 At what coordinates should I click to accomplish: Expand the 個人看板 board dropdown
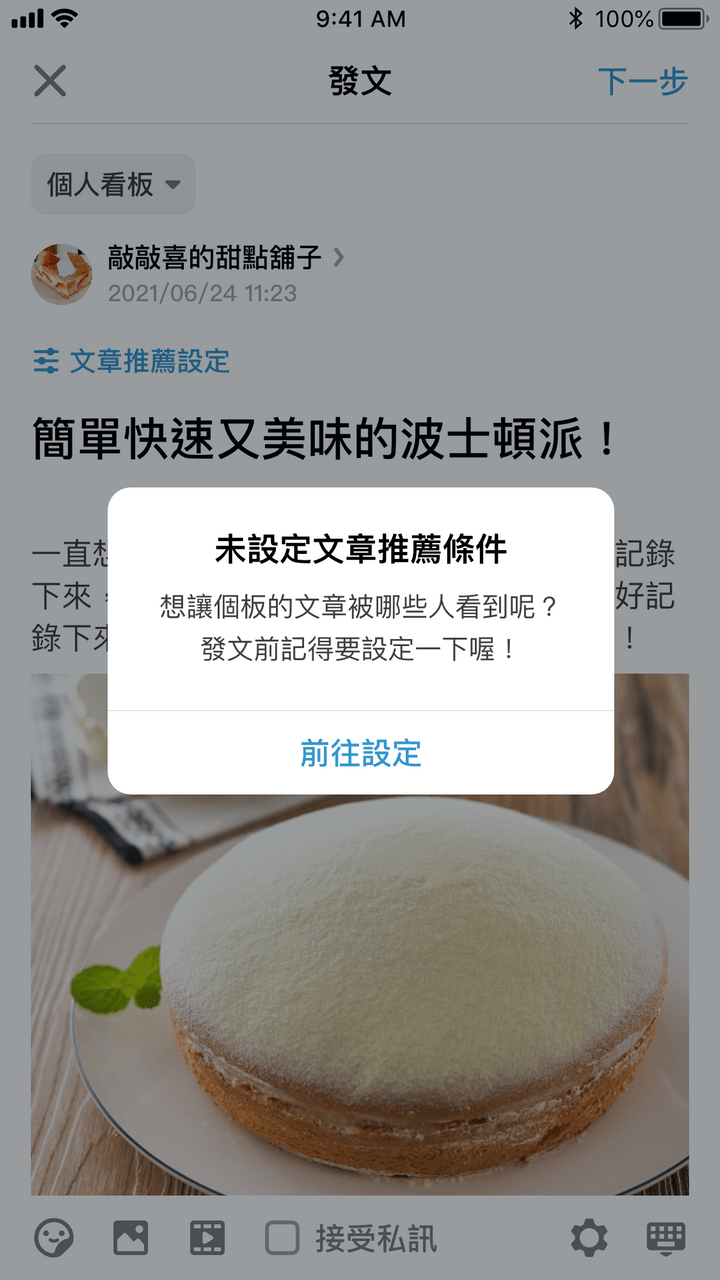point(113,184)
